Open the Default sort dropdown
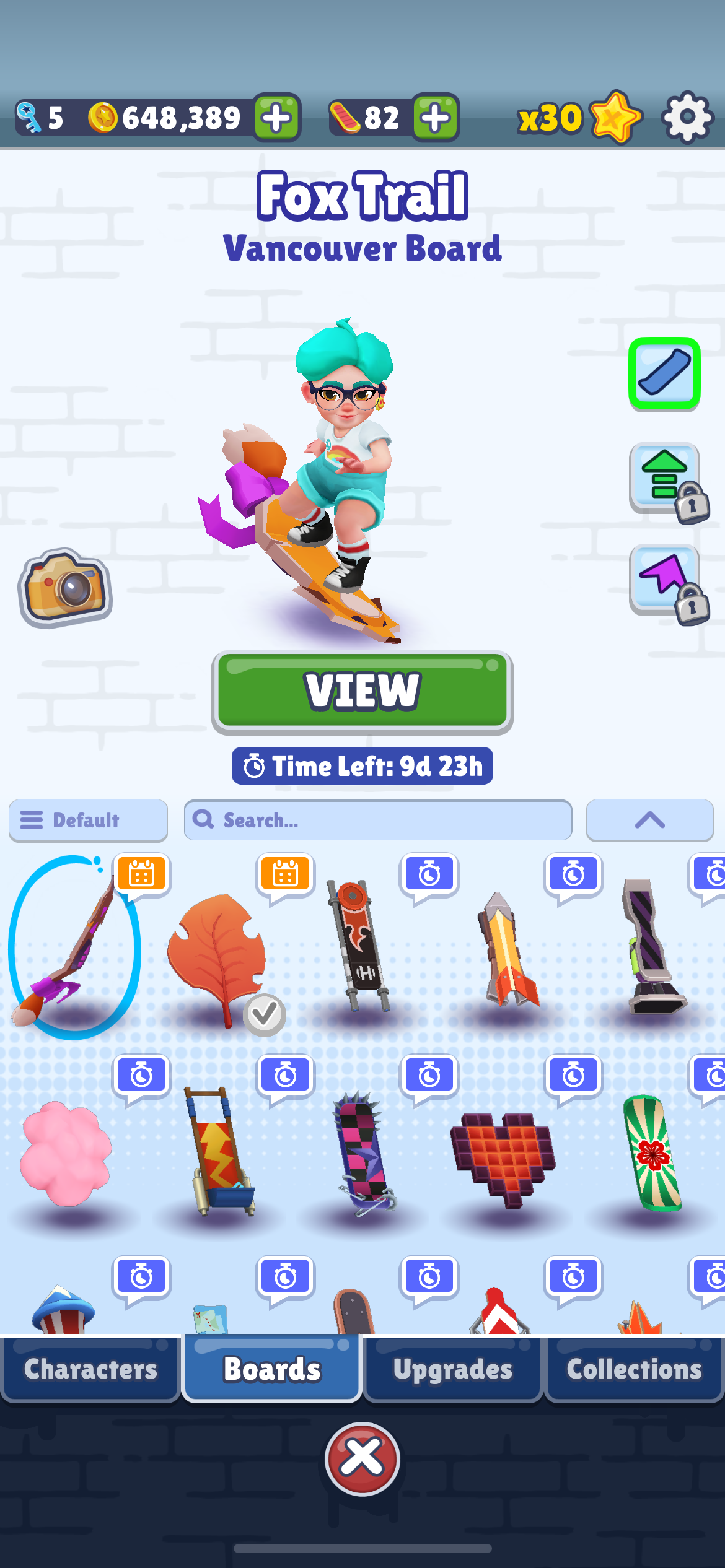This screenshot has height=1568, width=725. (x=88, y=820)
